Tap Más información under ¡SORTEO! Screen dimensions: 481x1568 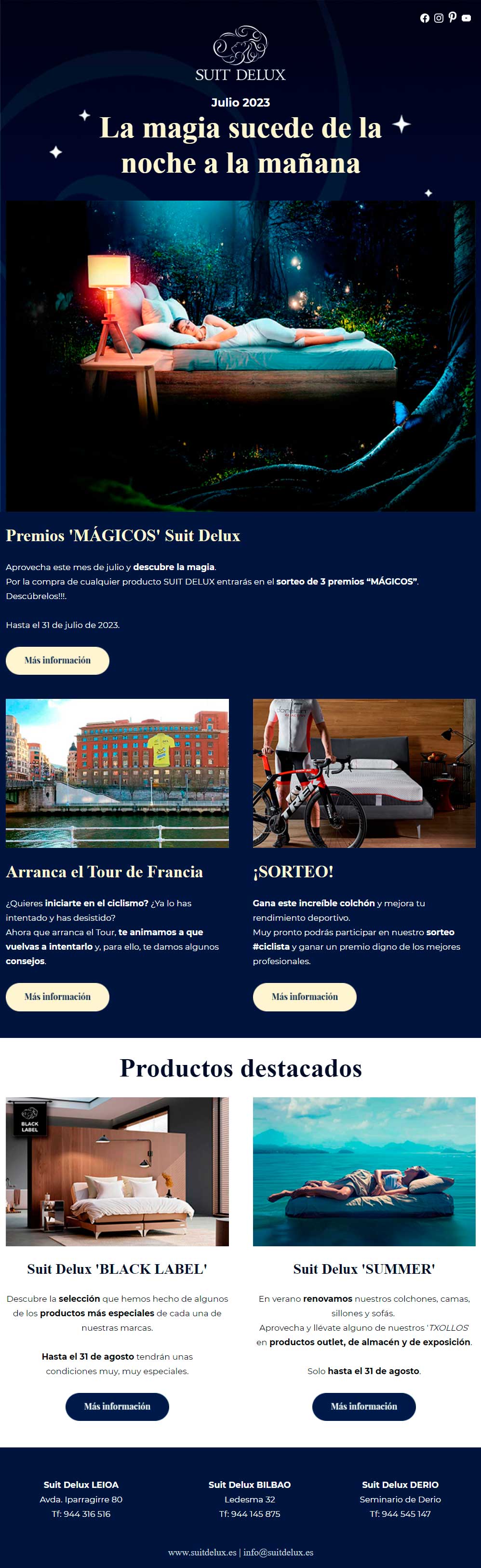305,996
